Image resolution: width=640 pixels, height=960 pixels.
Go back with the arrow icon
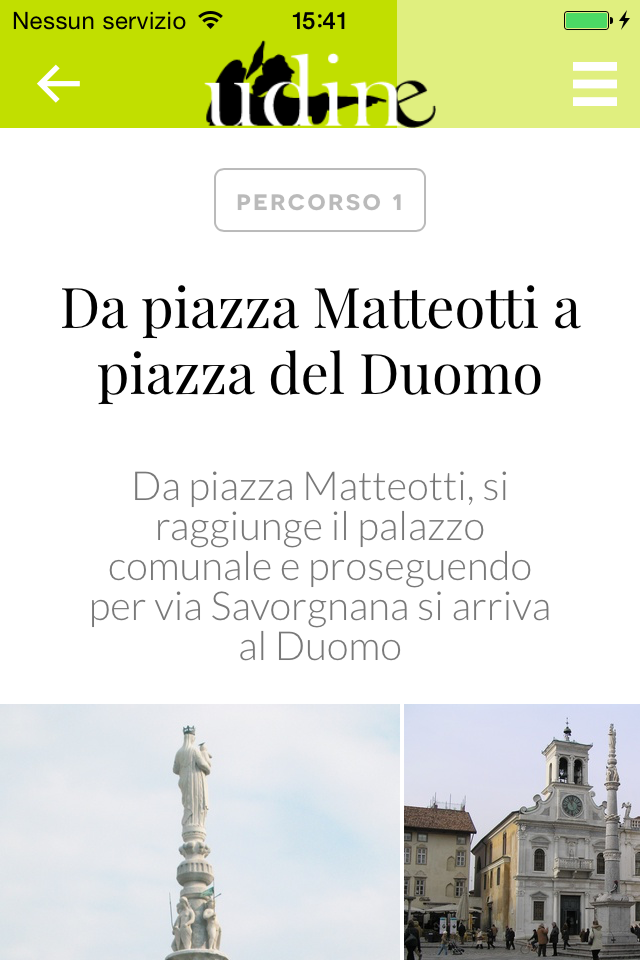tap(59, 83)
